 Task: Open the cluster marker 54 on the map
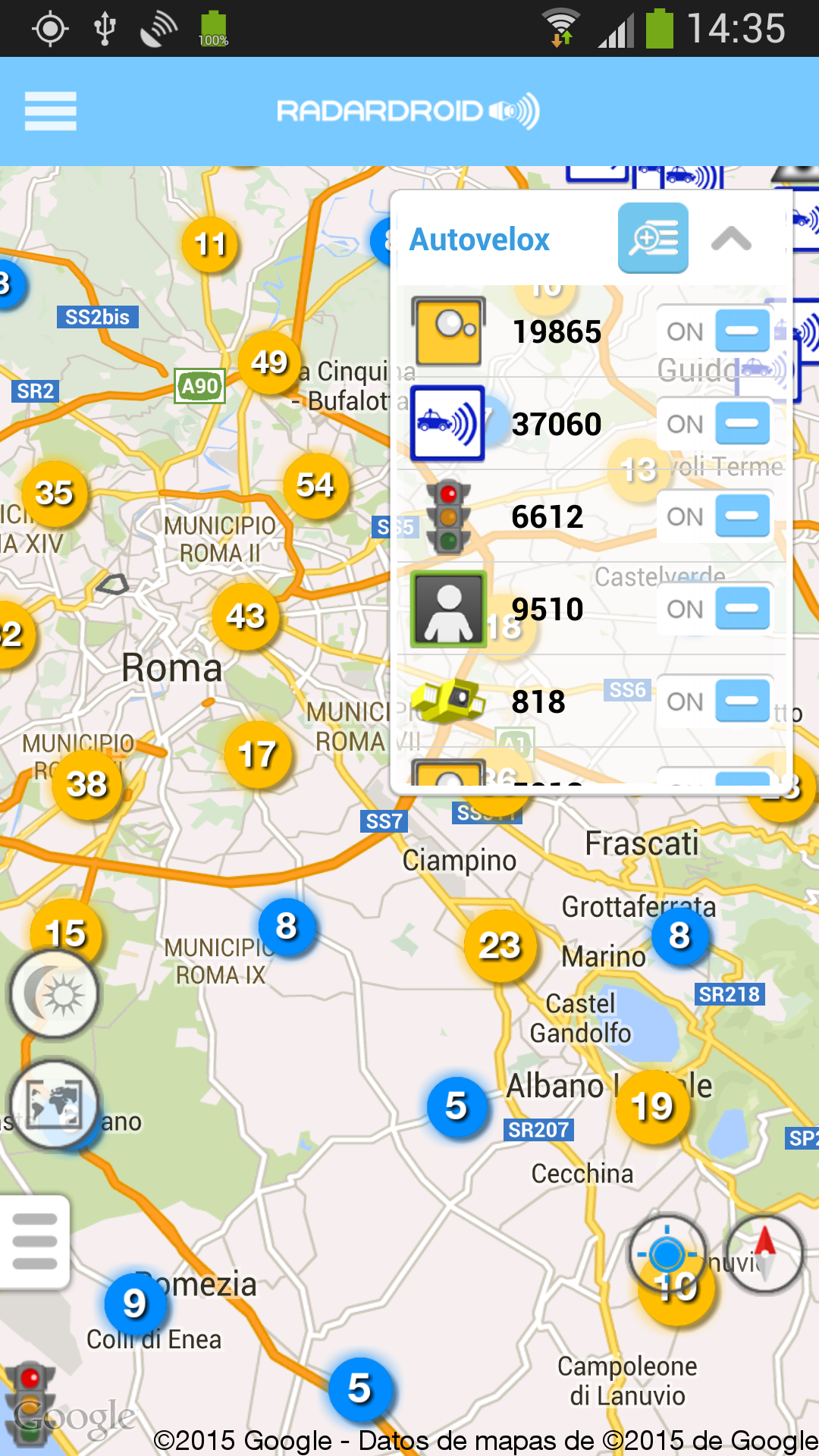(315, 485)
